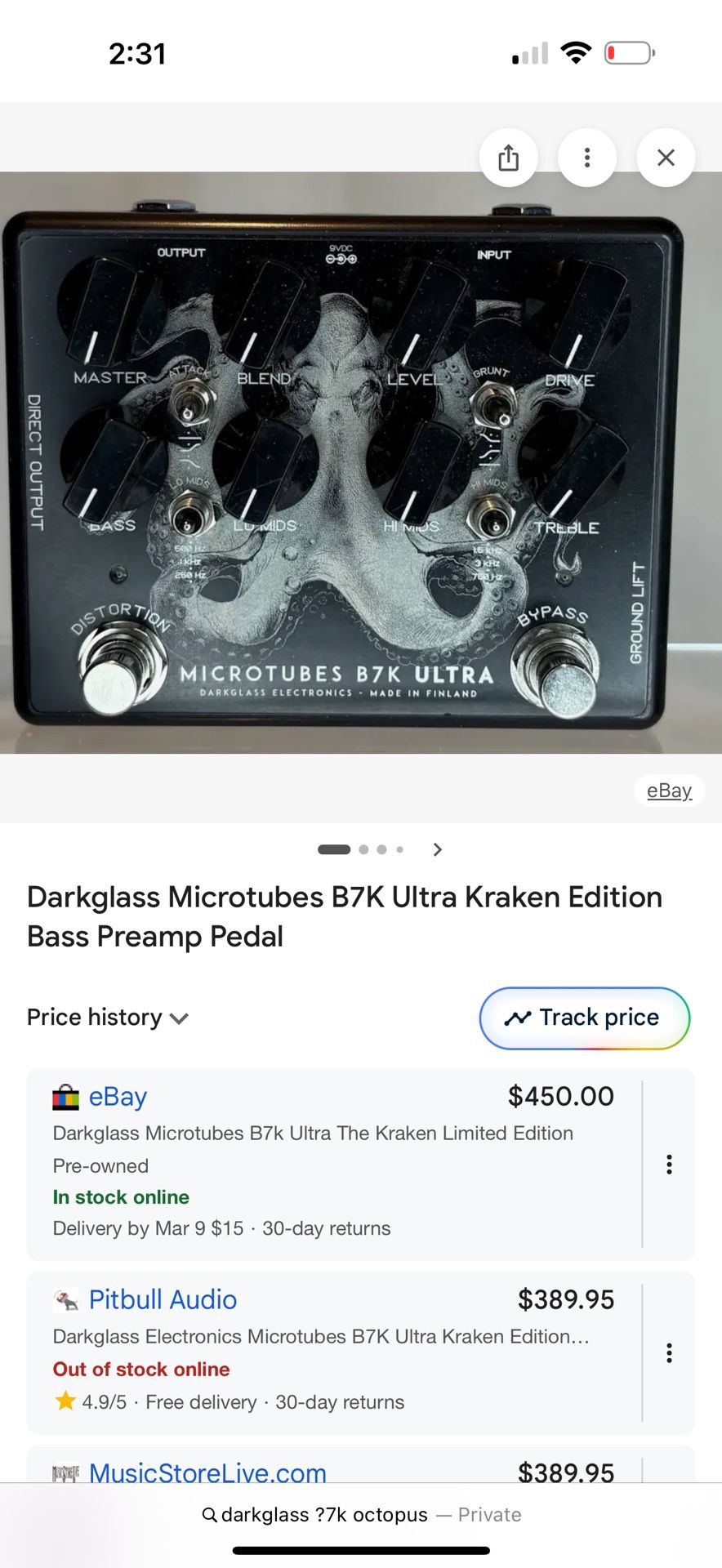Tap the eBay attribution badge on the photo
The width and height of the screenshot is (722, 1568).
pos(669,790)
